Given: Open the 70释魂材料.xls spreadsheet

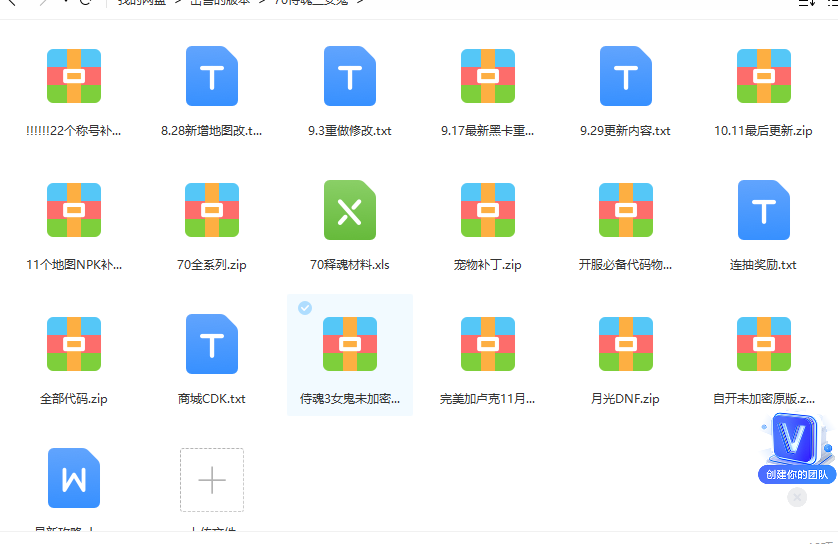Looking at the screenshot, I should click(350, 210).
